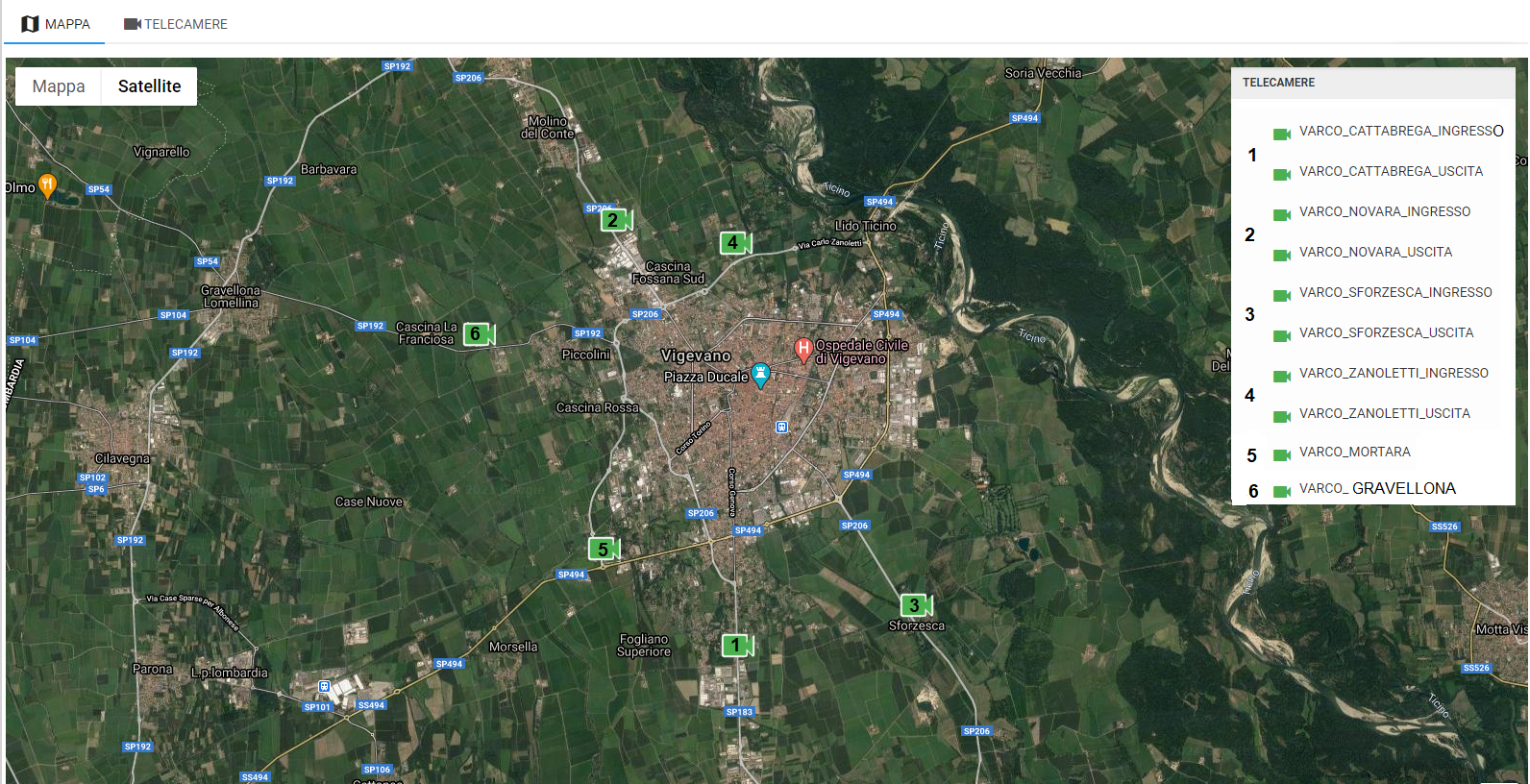Tap camera marker 1 on the map
The width and height of the screenshot is (1530, 784).
pos(737,646)
